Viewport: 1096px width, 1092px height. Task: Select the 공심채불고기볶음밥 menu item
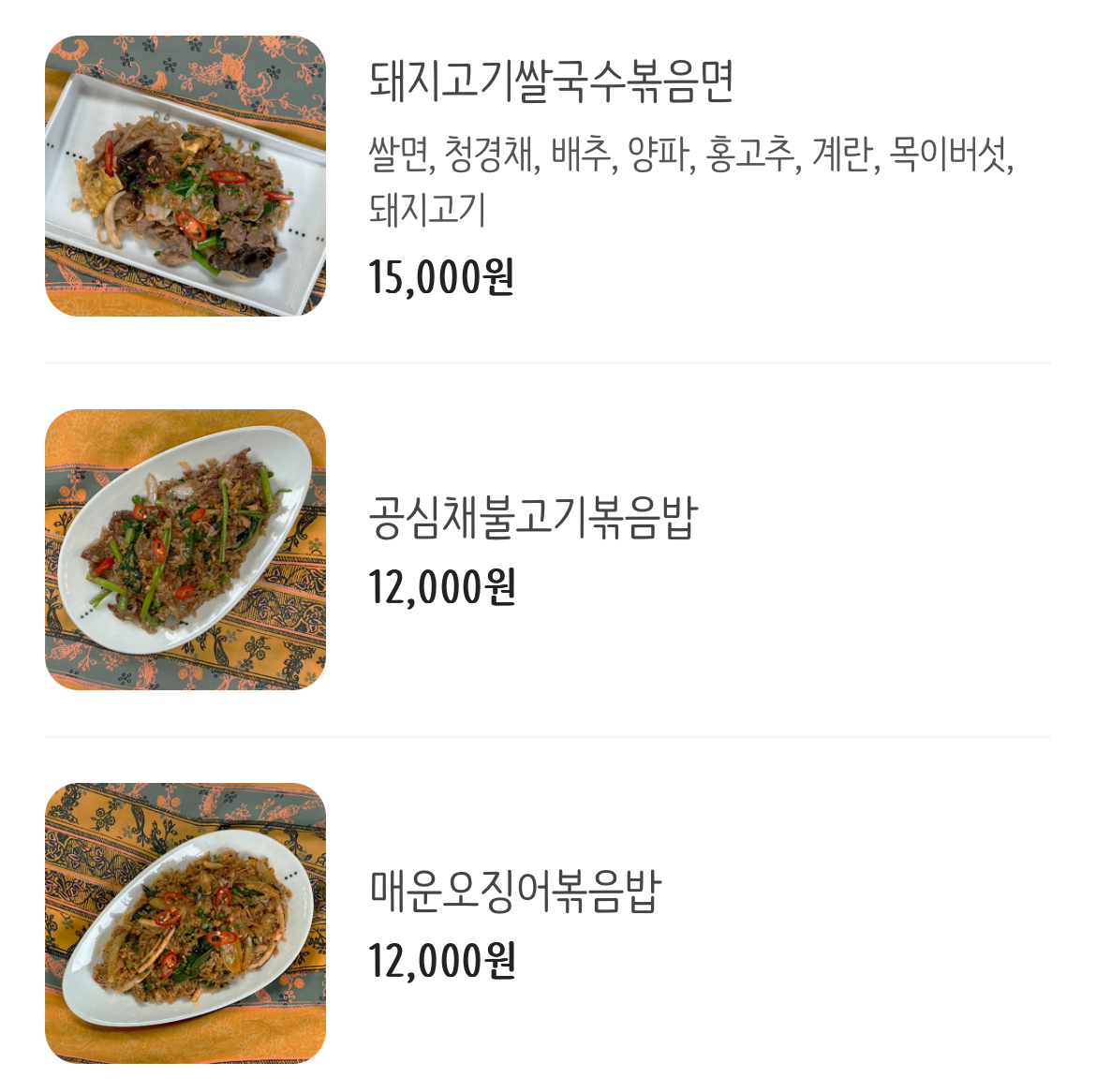533,518
